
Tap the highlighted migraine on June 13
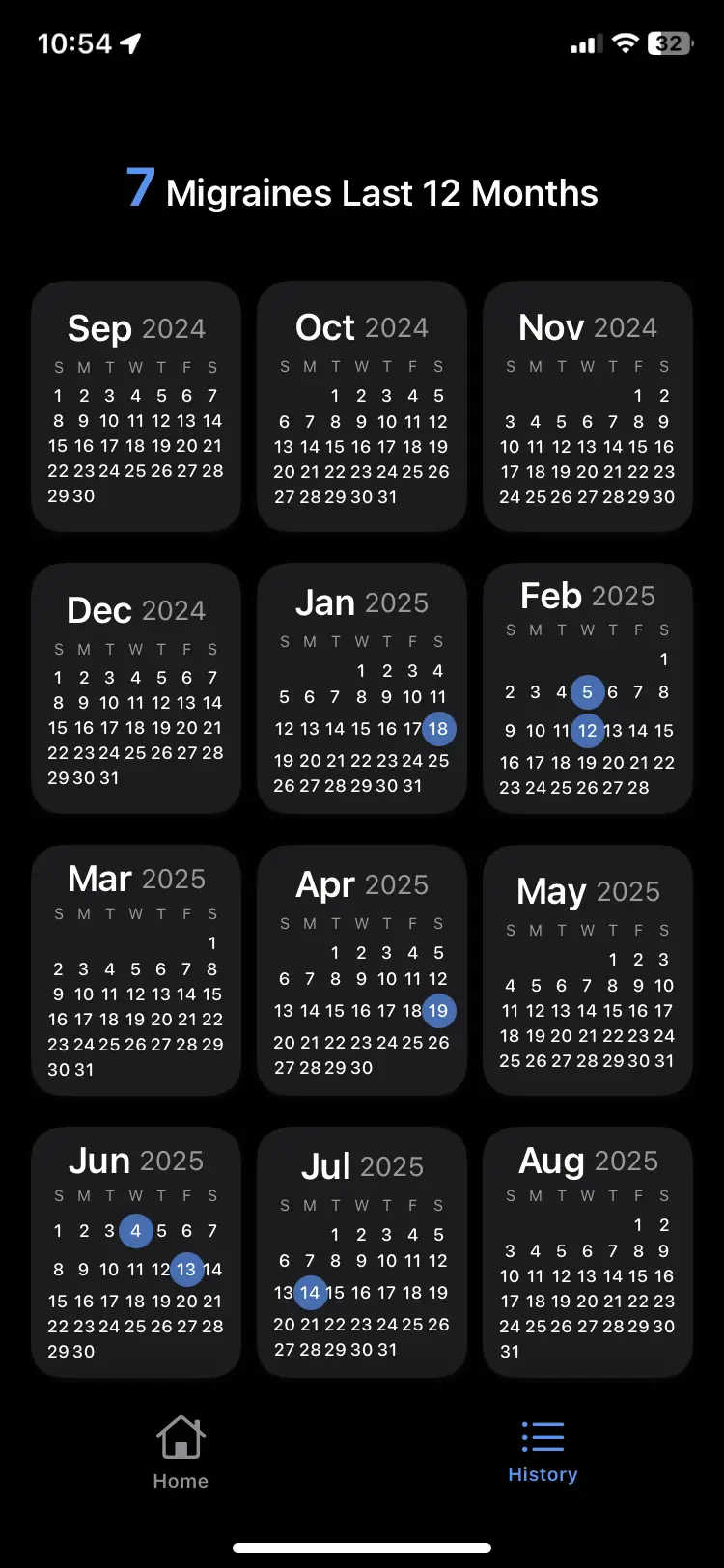(x=187, y=1270)
